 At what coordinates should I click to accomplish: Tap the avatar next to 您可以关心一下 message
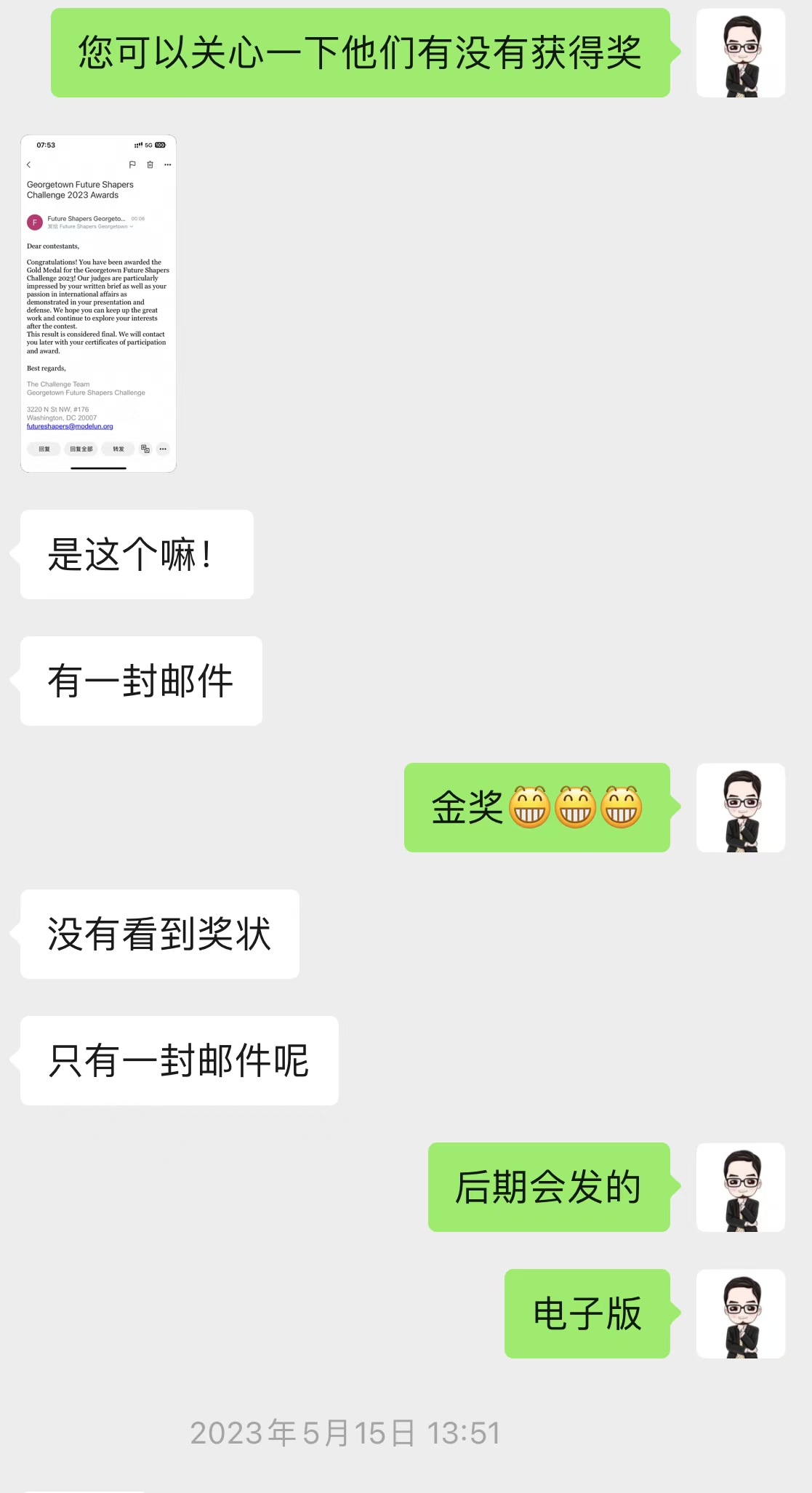pyautogui.click(x=740, y=52)
